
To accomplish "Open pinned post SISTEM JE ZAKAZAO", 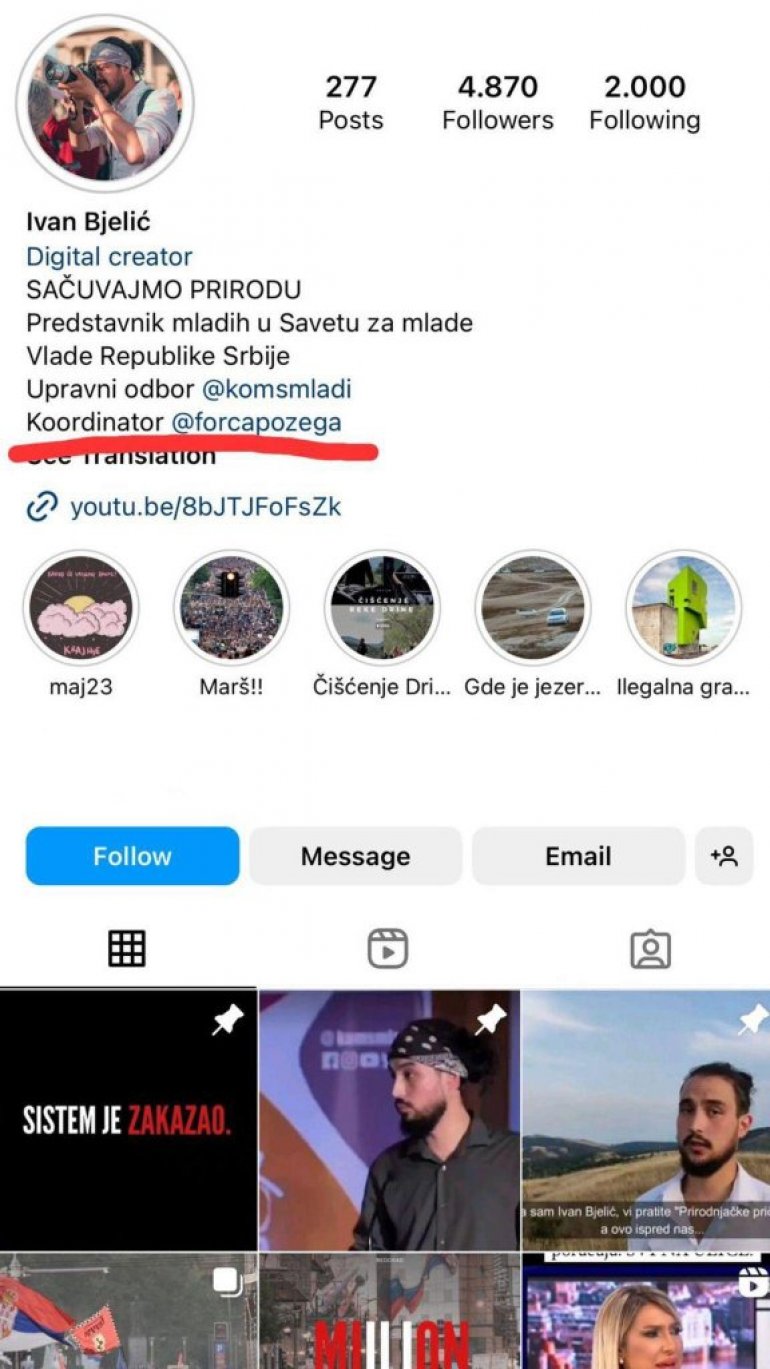I will [x=128, y=1120].
